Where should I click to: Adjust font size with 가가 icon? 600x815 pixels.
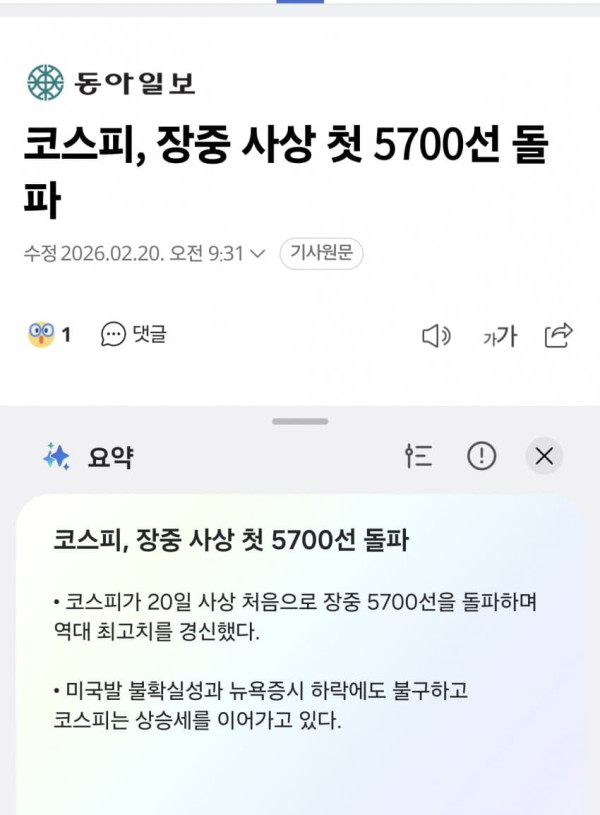coord(499,337)
